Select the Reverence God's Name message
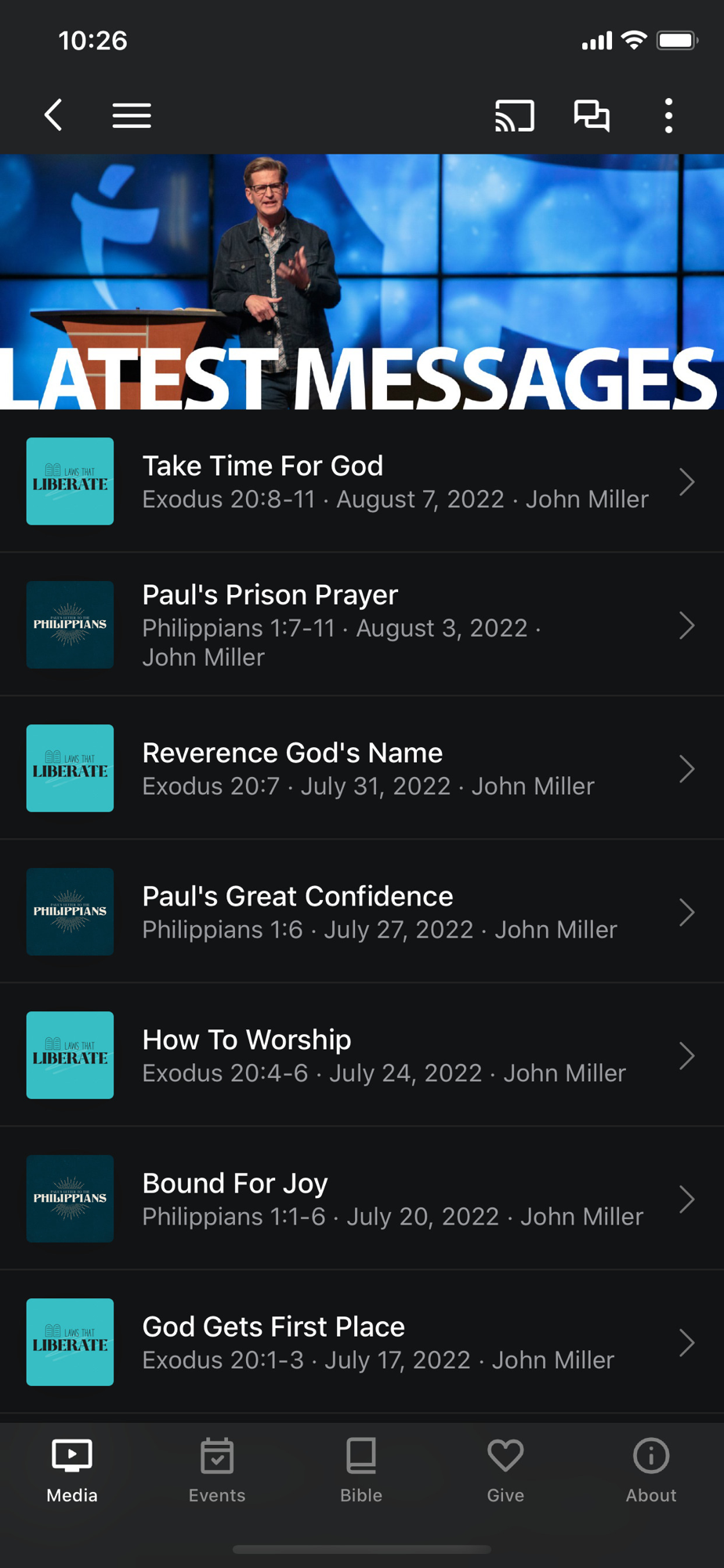Screen dimensions: 724x1568 (361, 768)
